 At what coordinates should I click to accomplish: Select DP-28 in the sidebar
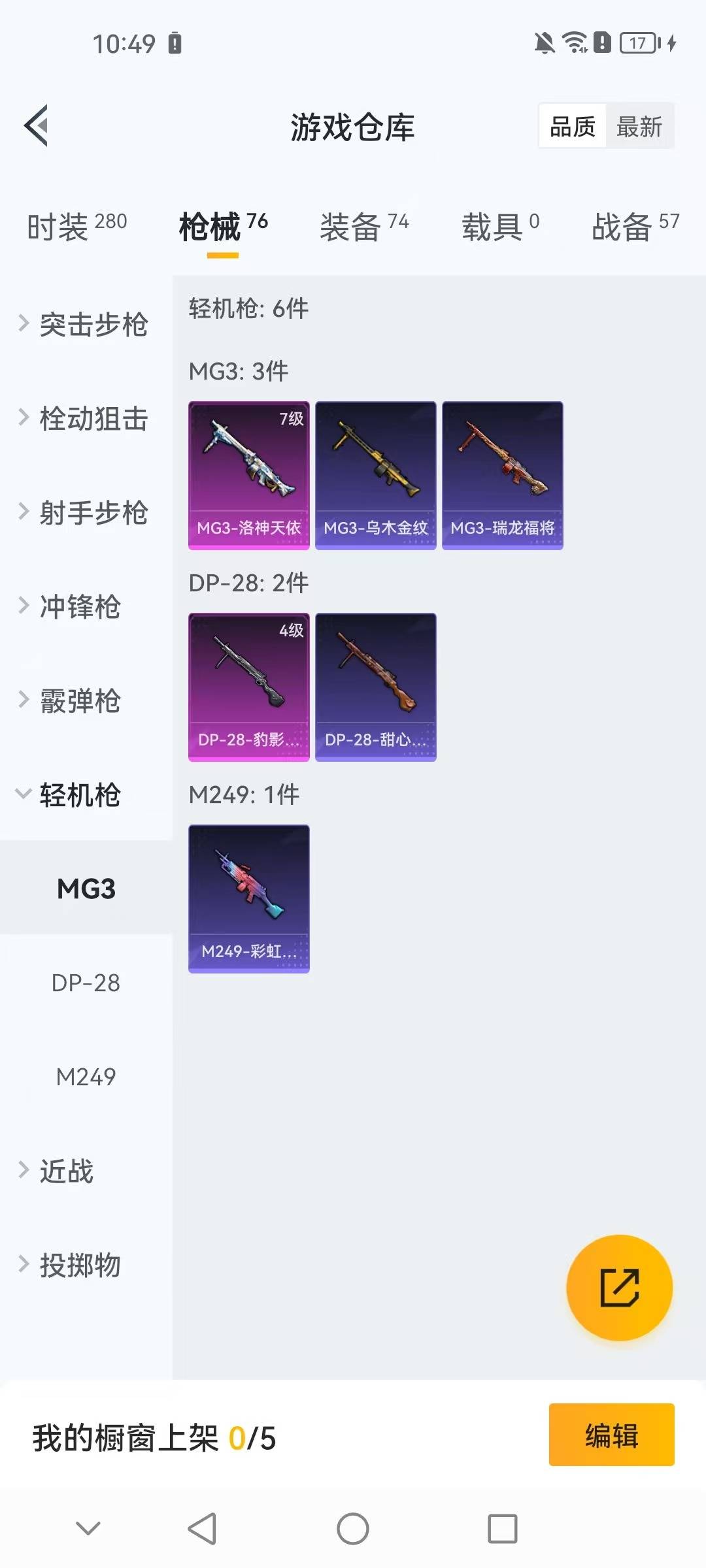point(86,983)
